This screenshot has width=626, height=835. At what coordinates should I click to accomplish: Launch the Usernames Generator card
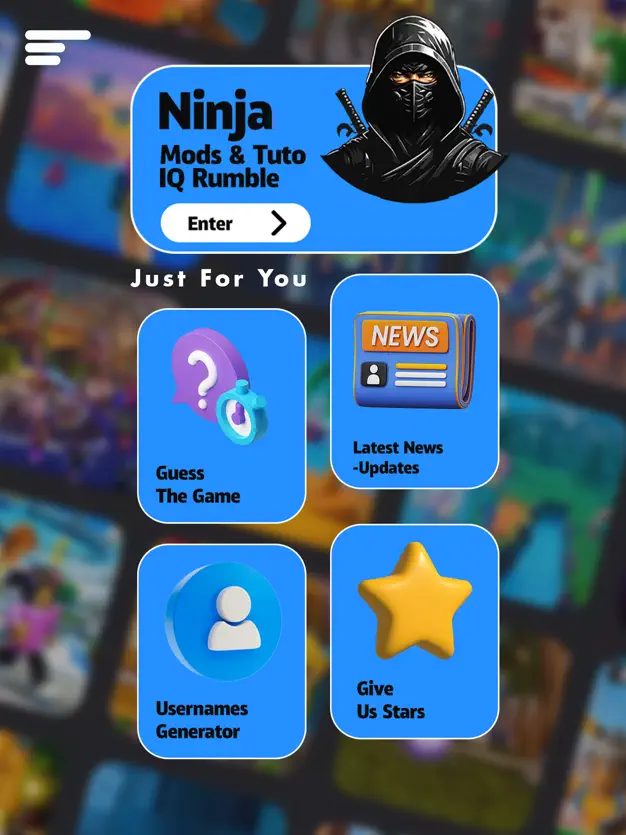(221, 650)
